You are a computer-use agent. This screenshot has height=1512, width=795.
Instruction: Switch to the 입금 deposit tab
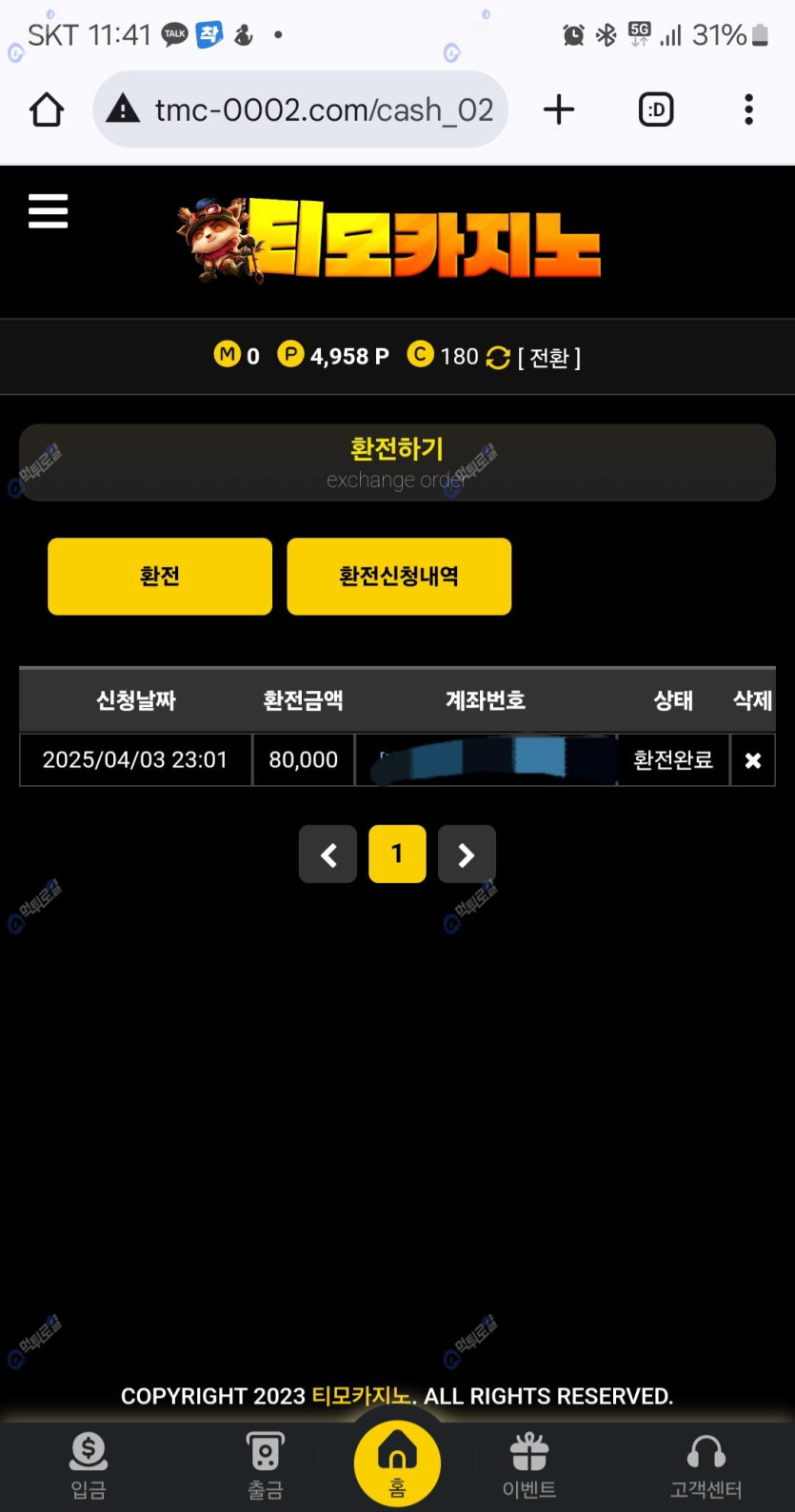pyautogui.click(x=89, y=1465)
